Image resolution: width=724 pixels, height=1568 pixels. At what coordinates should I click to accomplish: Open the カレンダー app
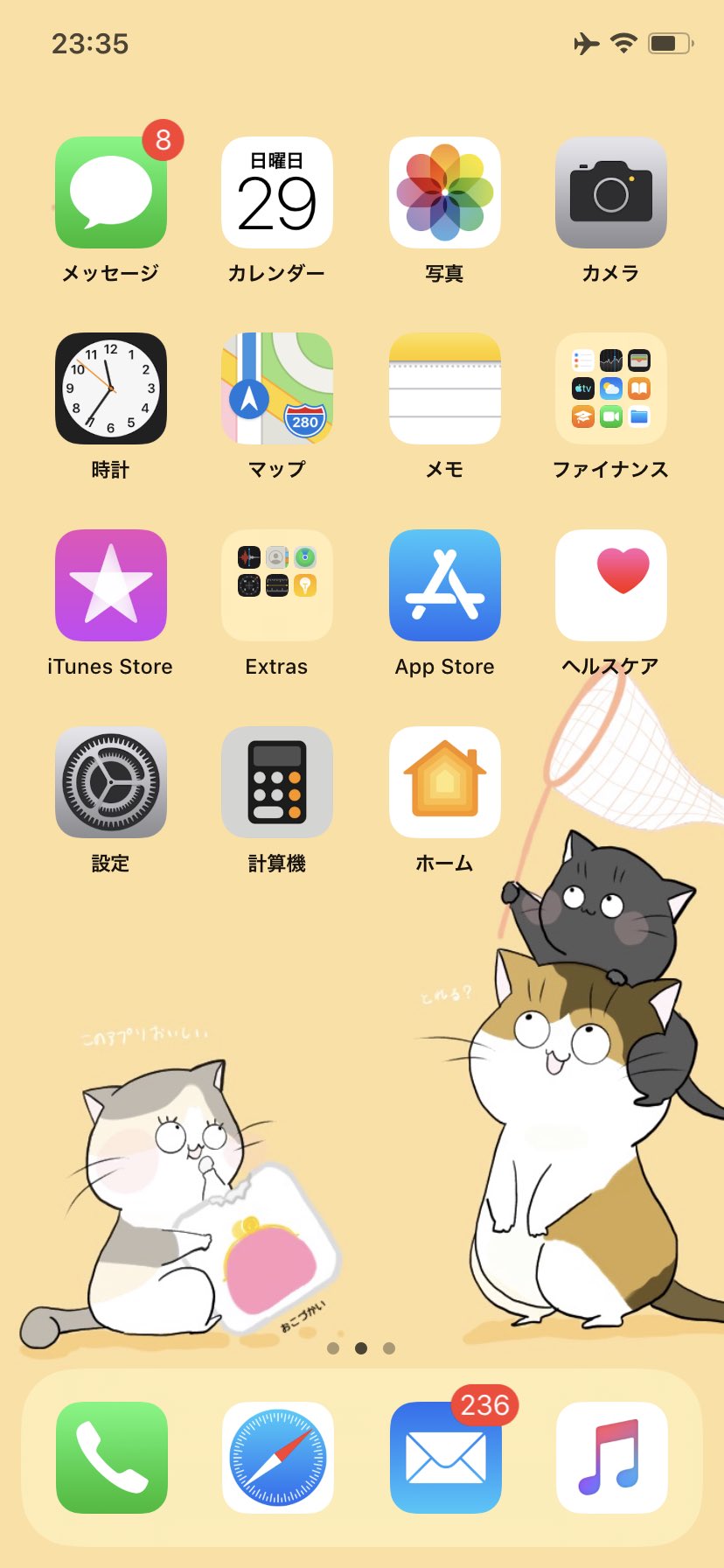tap(277, 192)
